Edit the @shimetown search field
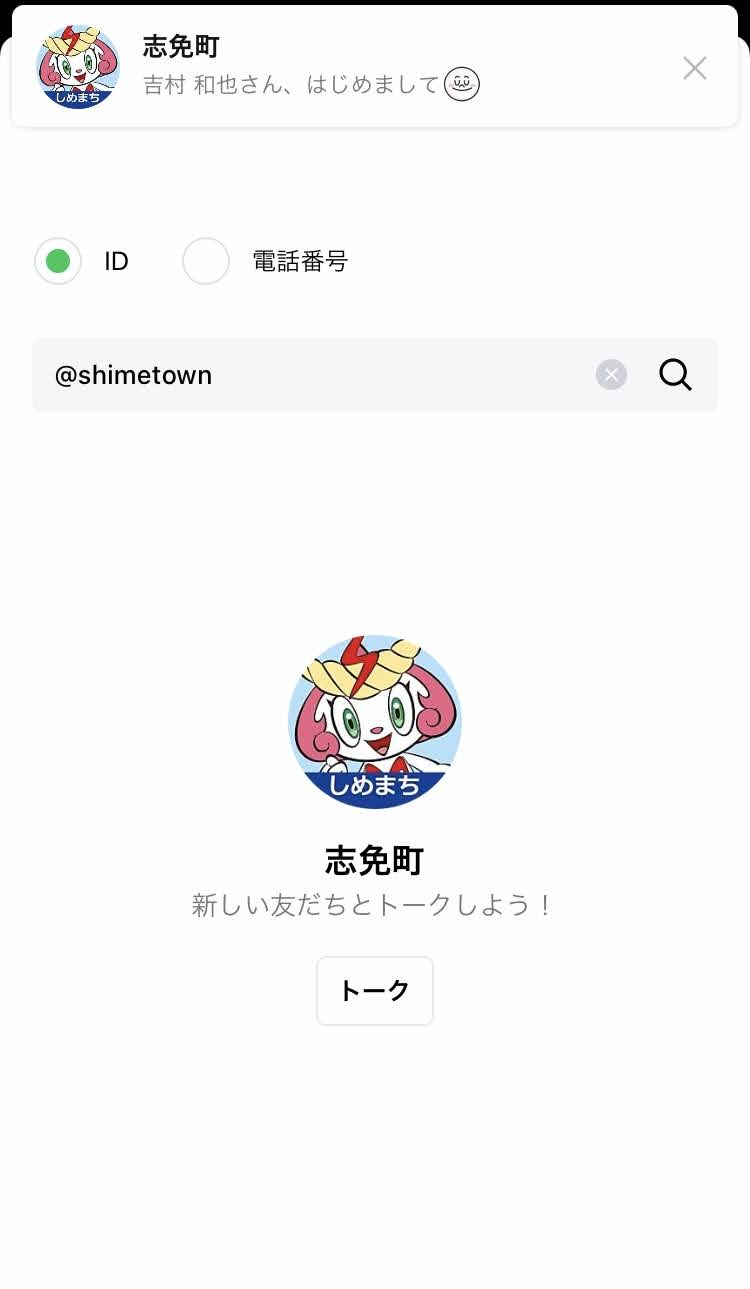The width and height of the screenshot is (750, 1289). tap(320, 375)
